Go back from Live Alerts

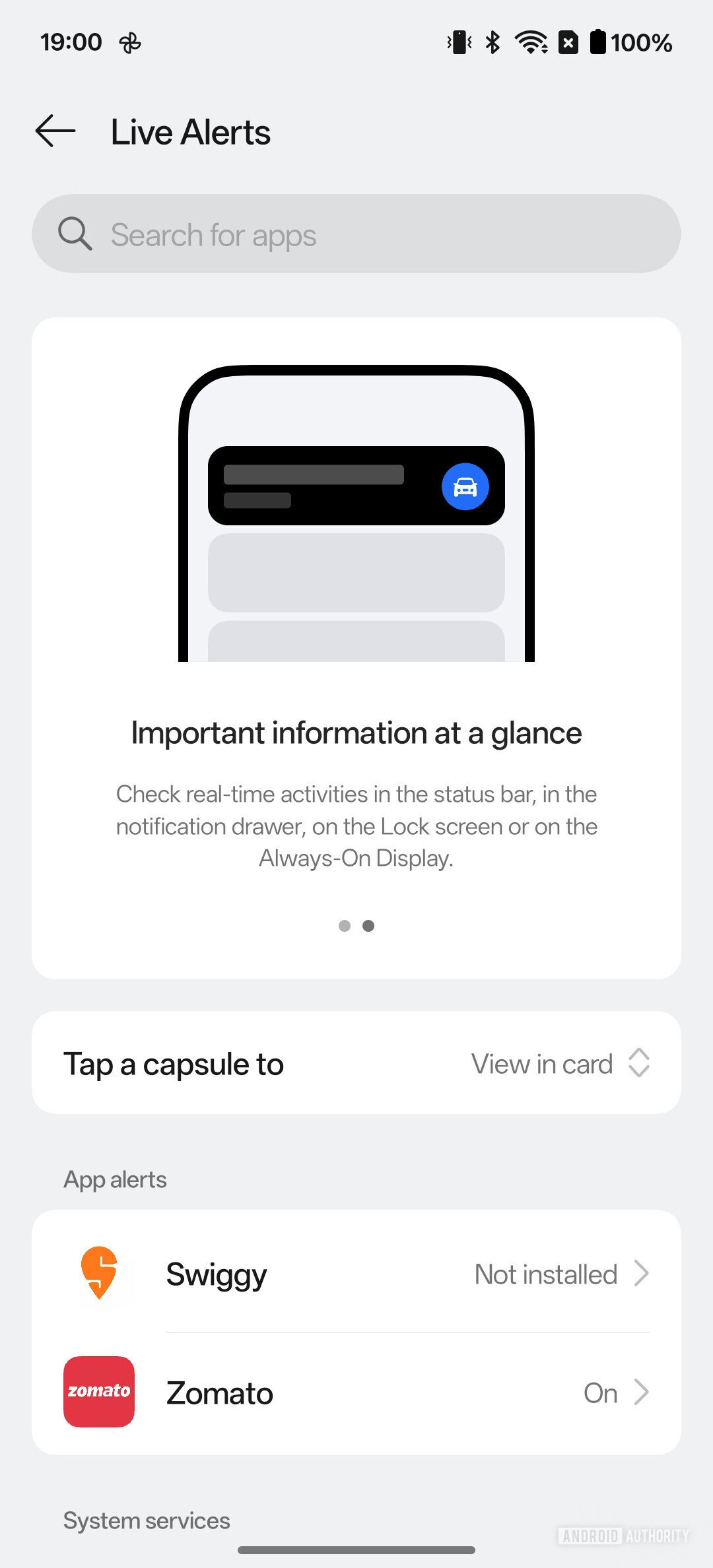[x=55, y=131]
